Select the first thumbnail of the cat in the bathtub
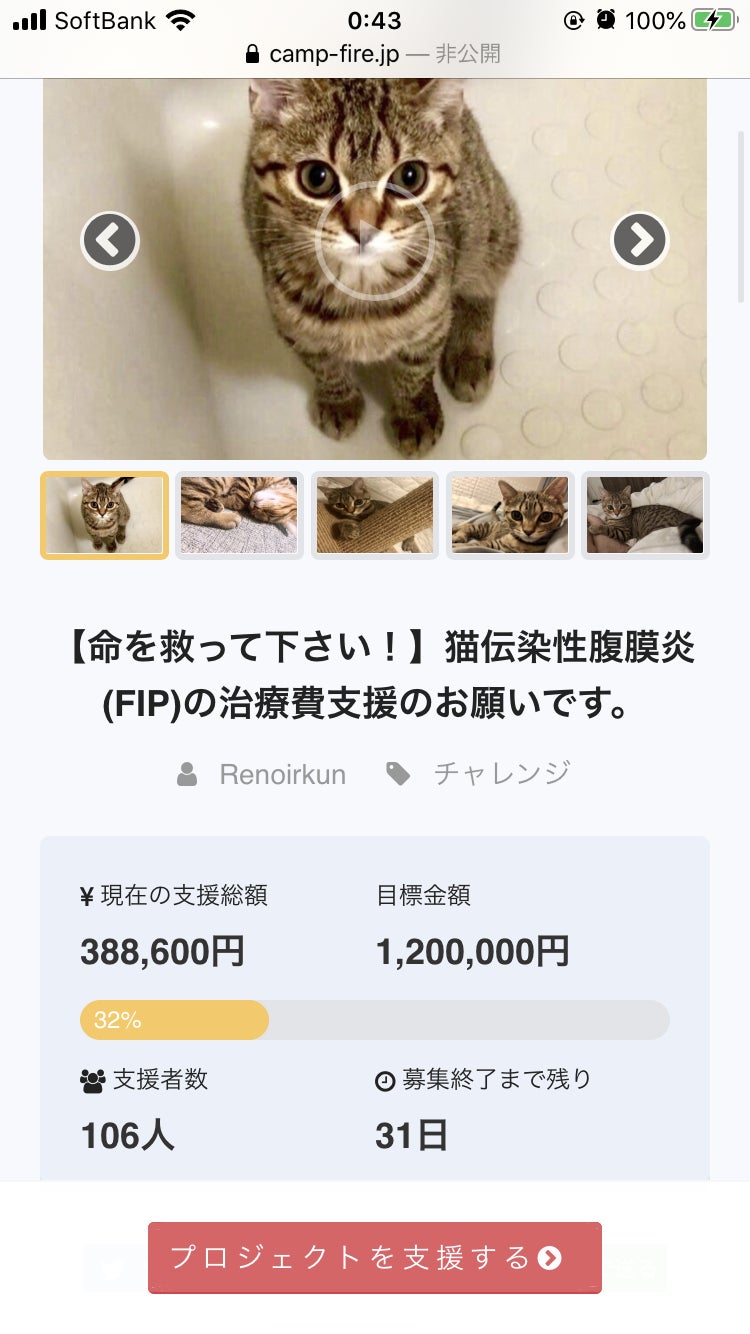Image resolution: width=750 pixels, height=1334 pixels. (x=104, y=515)
